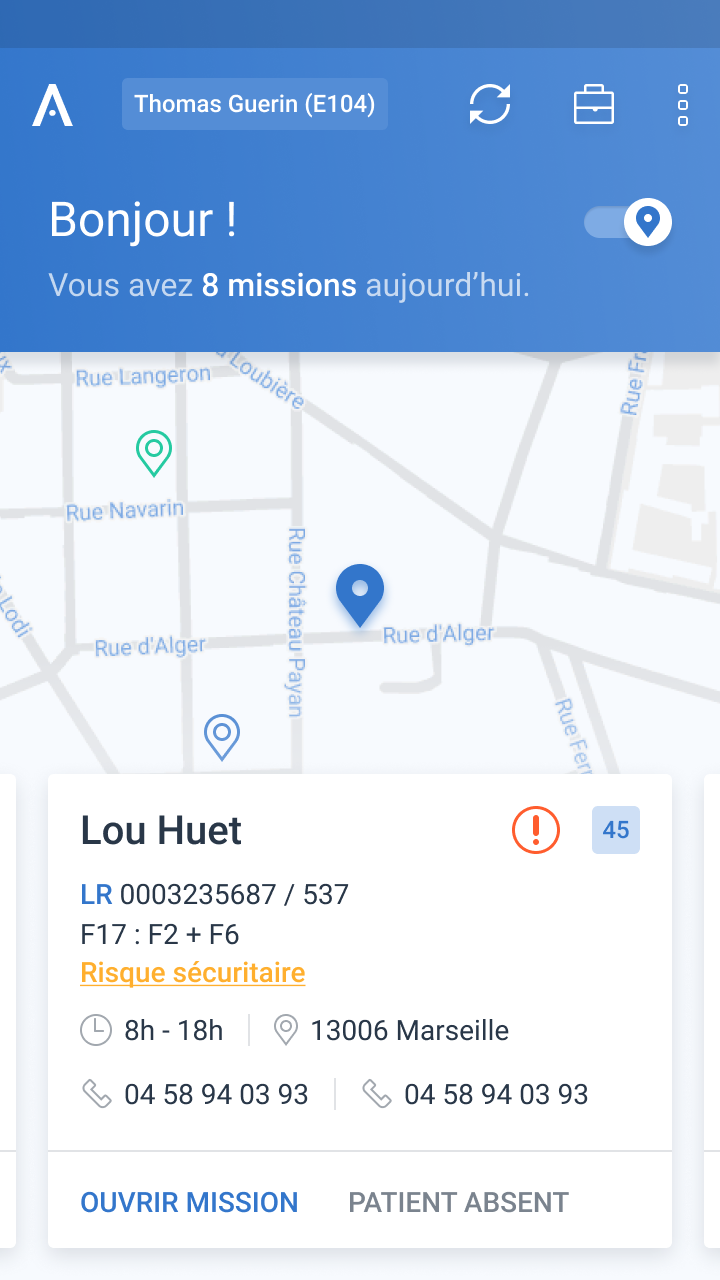Tap OUVRIR MISSION for Lou Huet
The width and height of the screenshot is (720, 1280).
189,1202
